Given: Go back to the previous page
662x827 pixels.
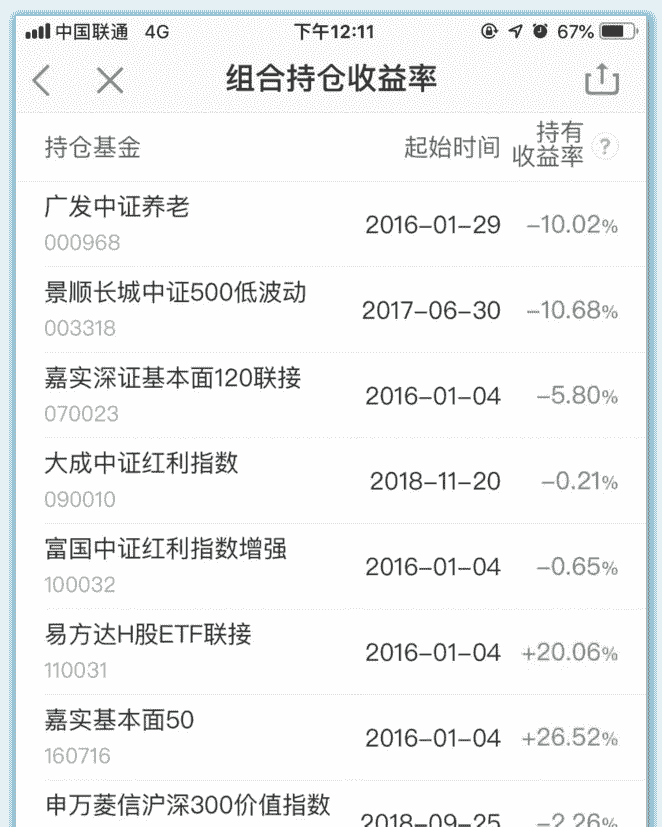Looking at the screenshot, I should 41,80.
